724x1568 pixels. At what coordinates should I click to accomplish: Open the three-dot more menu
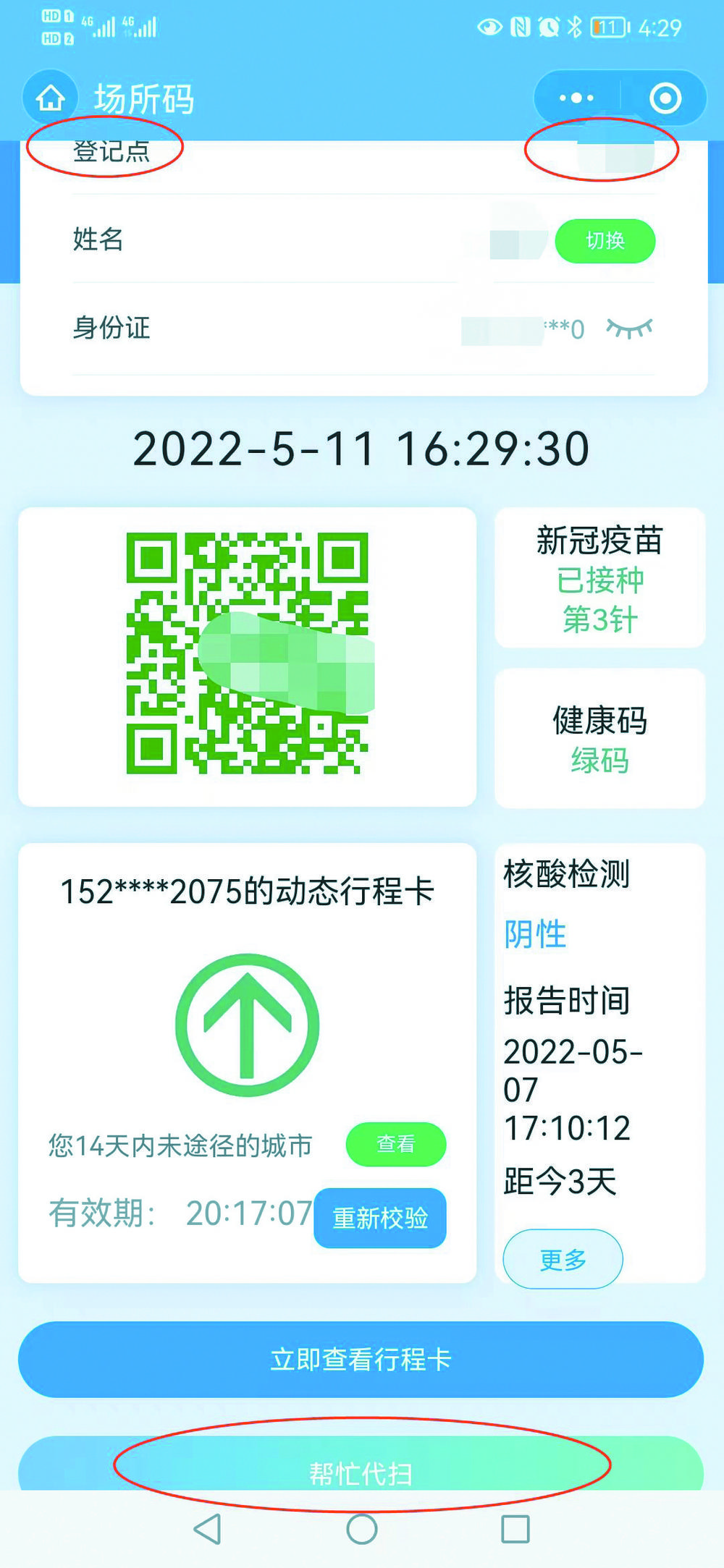tap(576, 98)
